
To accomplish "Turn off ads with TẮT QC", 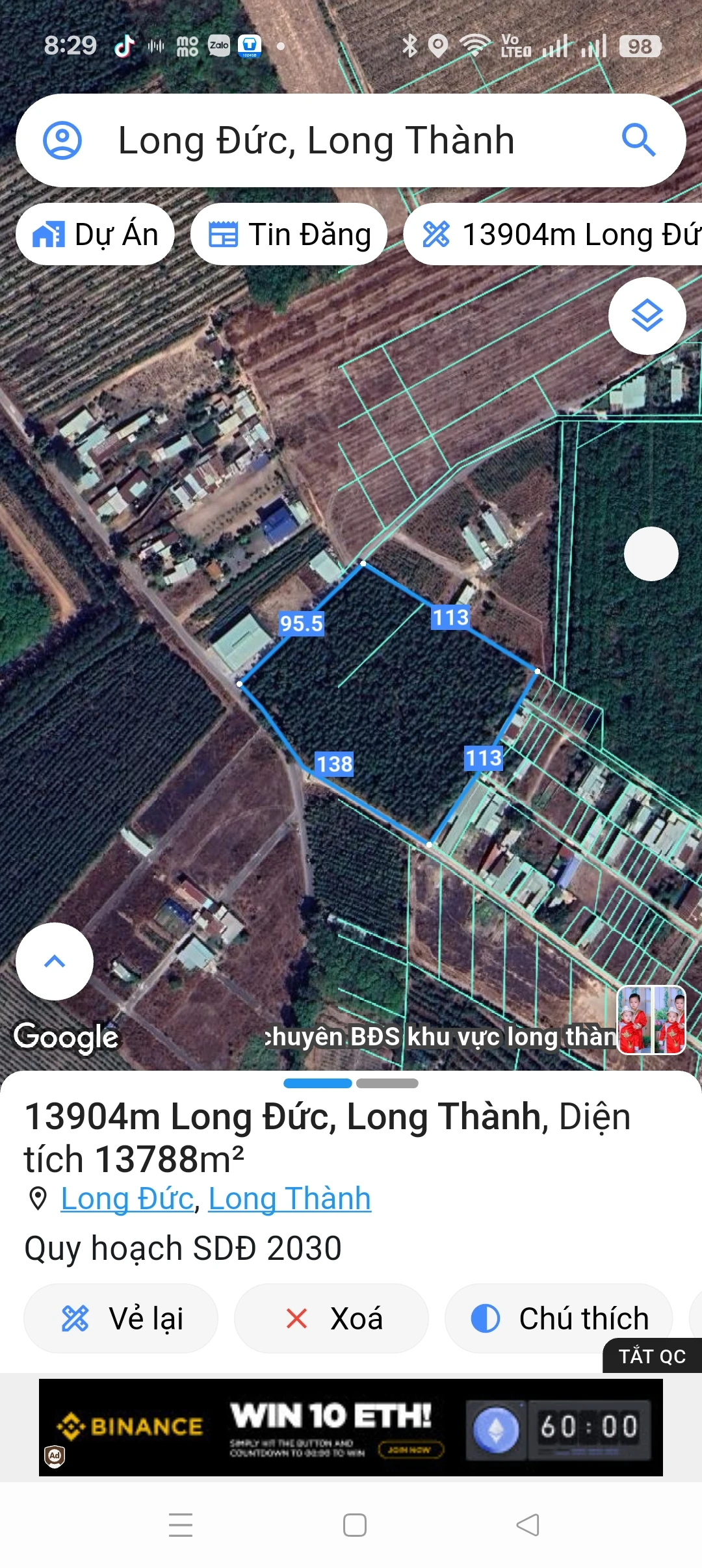I will point(652,1356).
